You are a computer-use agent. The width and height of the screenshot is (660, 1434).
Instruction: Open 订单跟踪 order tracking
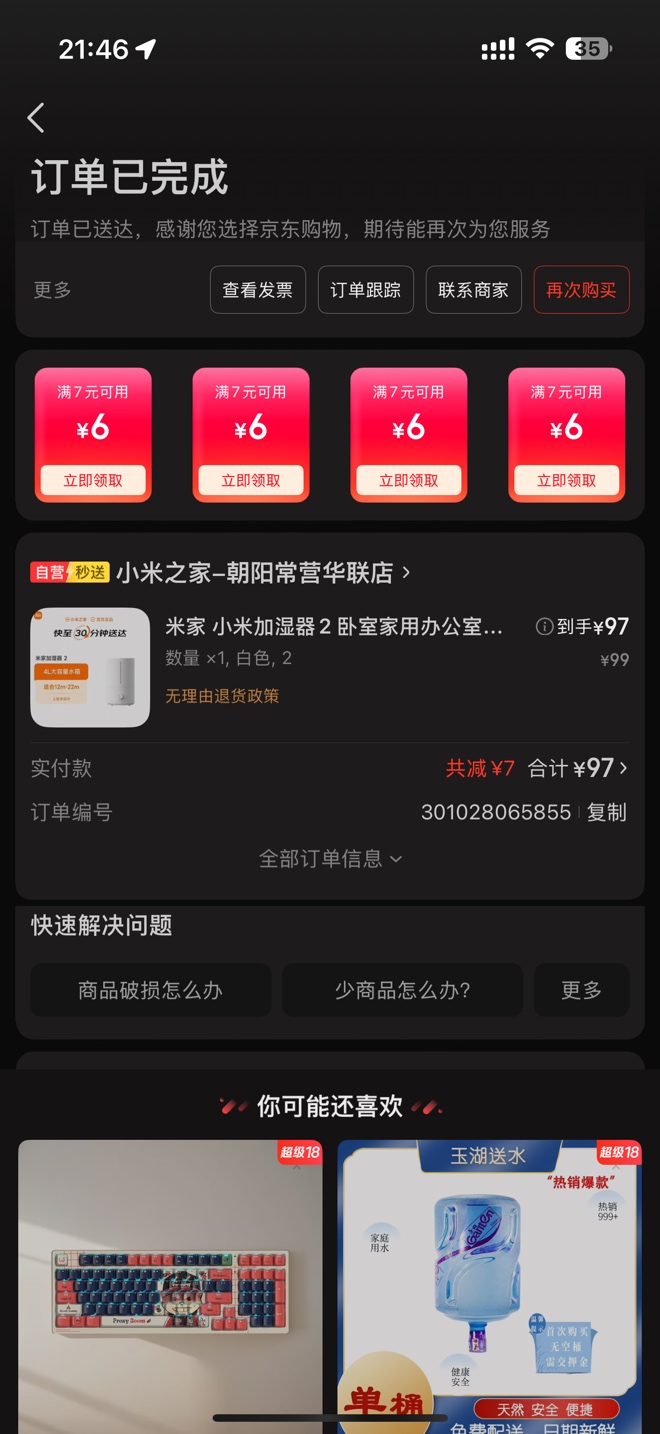pos(365,290)
